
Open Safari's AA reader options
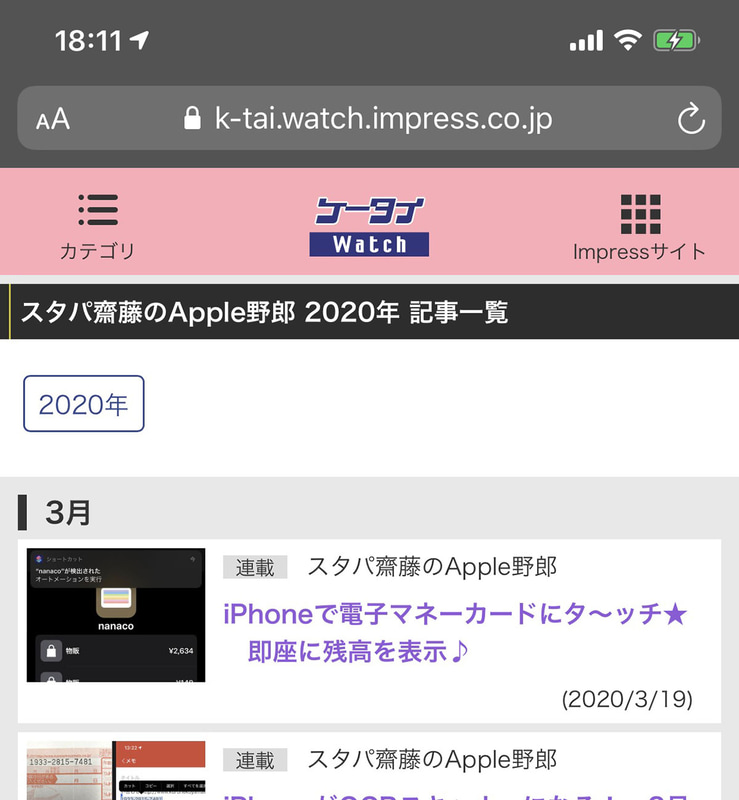point(53,120)
